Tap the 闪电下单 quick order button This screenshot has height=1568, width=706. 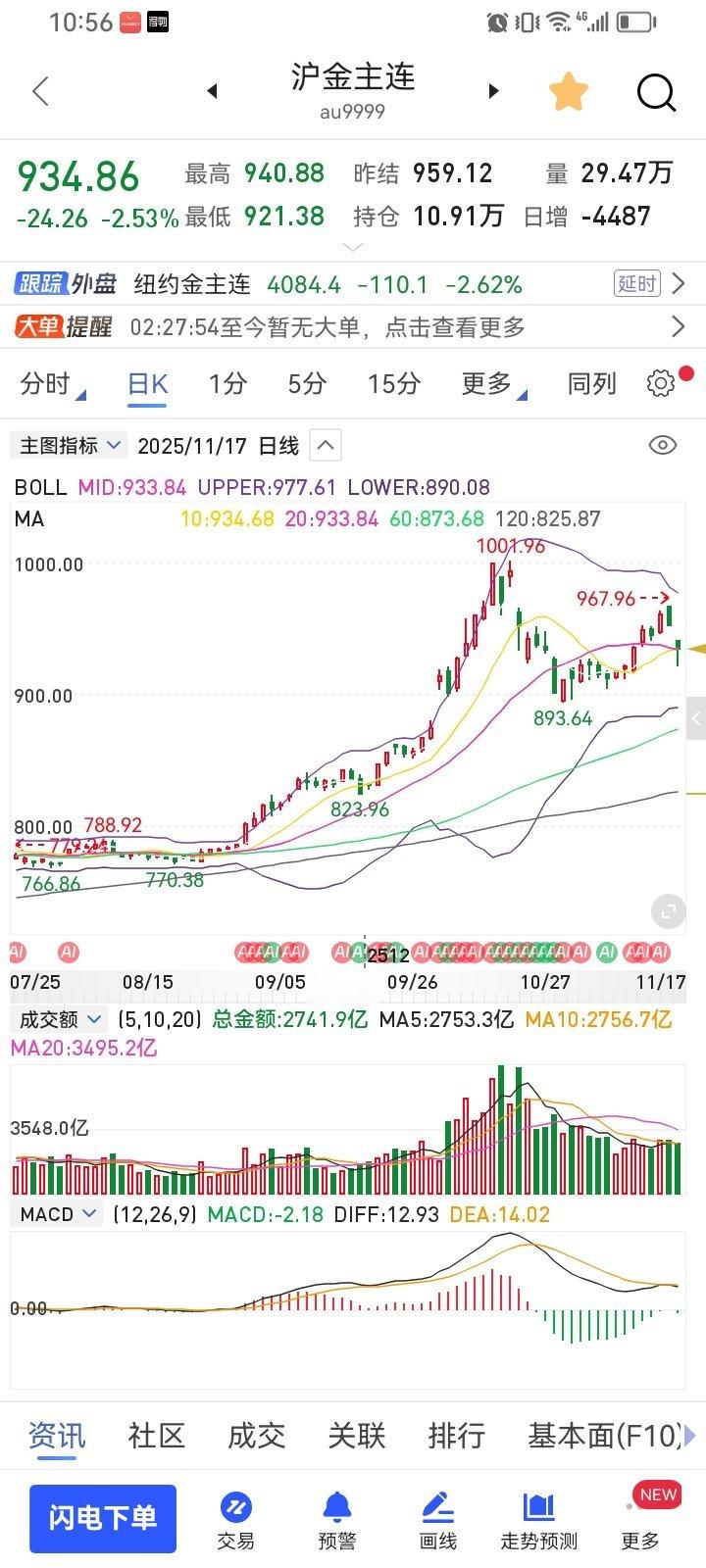103,1518
